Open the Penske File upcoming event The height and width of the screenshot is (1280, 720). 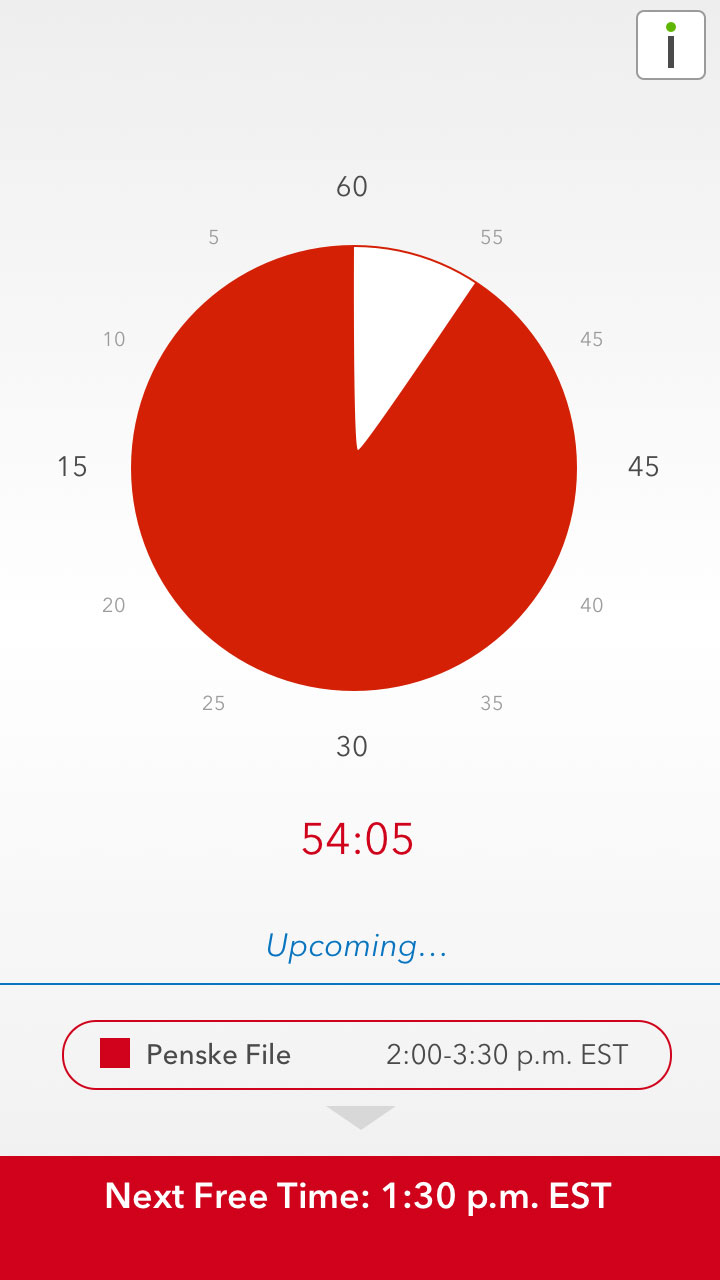366,1055
